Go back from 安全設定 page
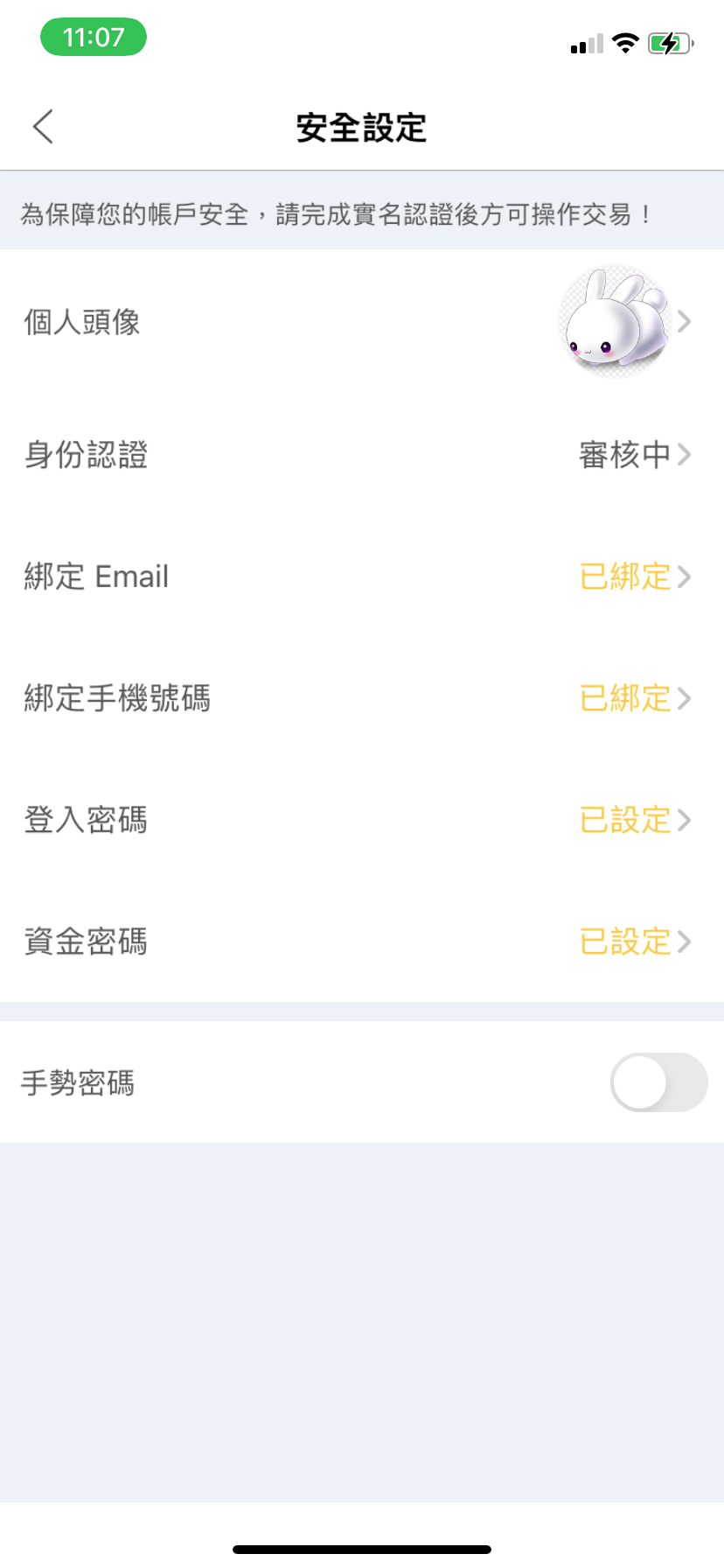This screenshot has height=1568, width=724. coord(44,127)
